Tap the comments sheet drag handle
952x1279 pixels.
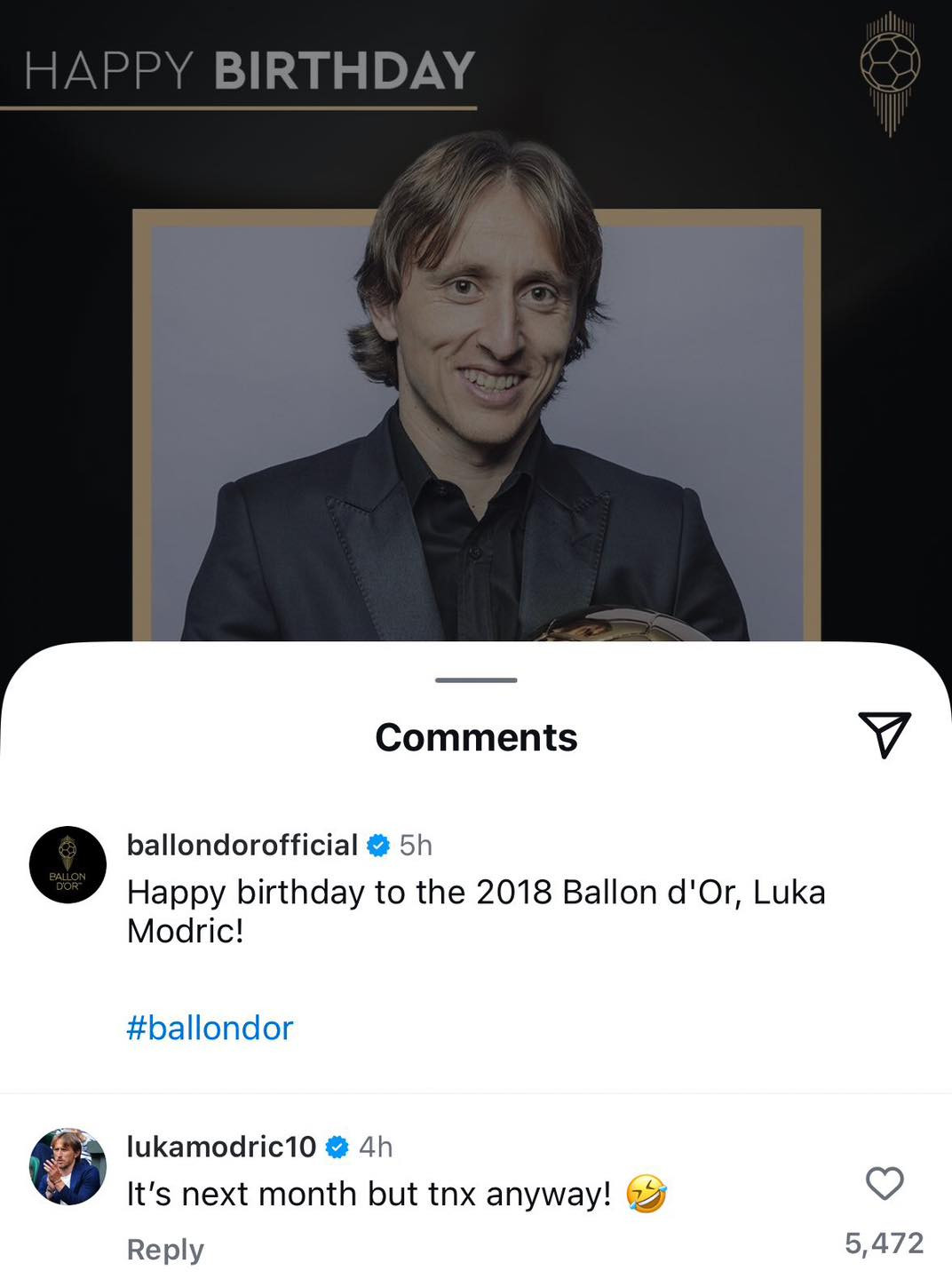tap(476, 680)
